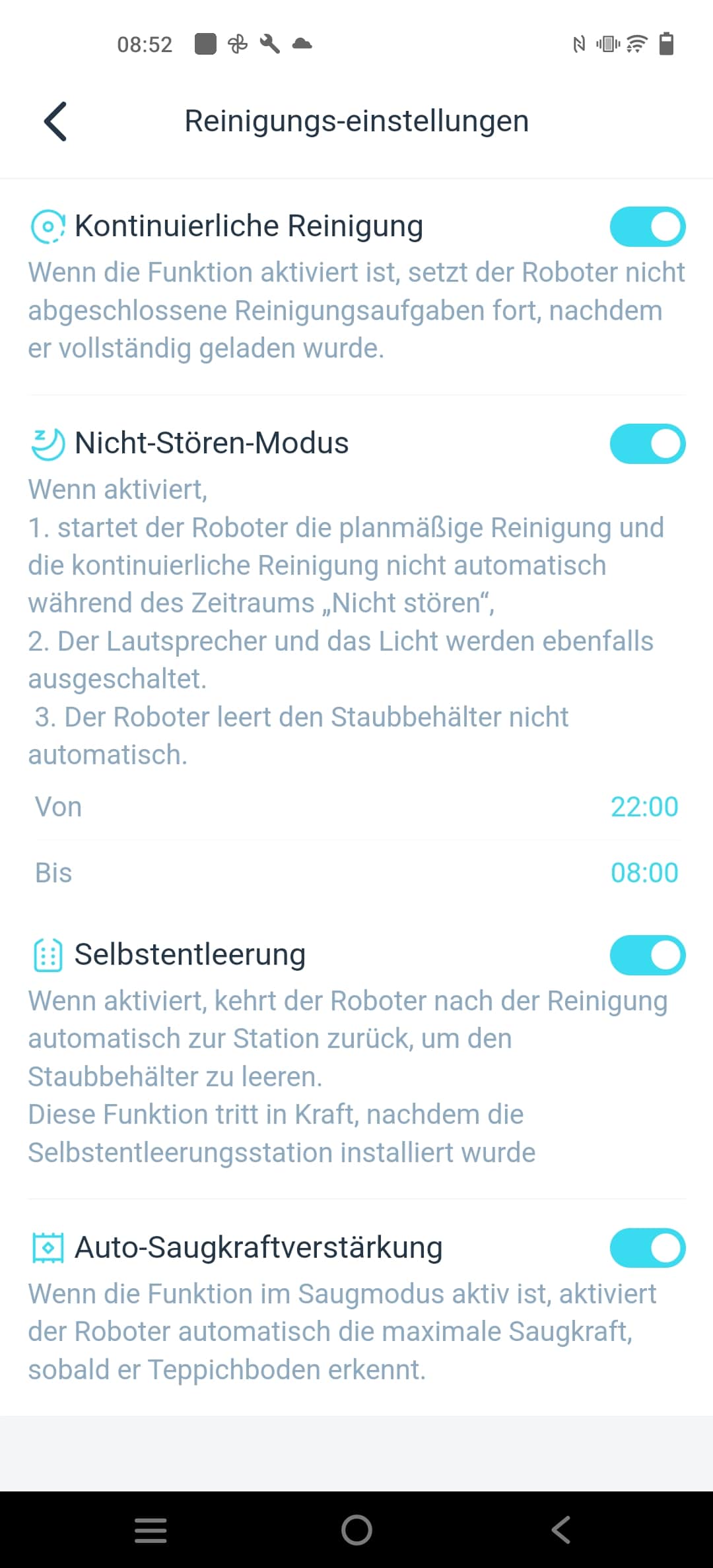Screen dimensions: 713x1568
Task: Toggle Auto-Saugkraftverstärkung off
Action: coord(648,1248)
